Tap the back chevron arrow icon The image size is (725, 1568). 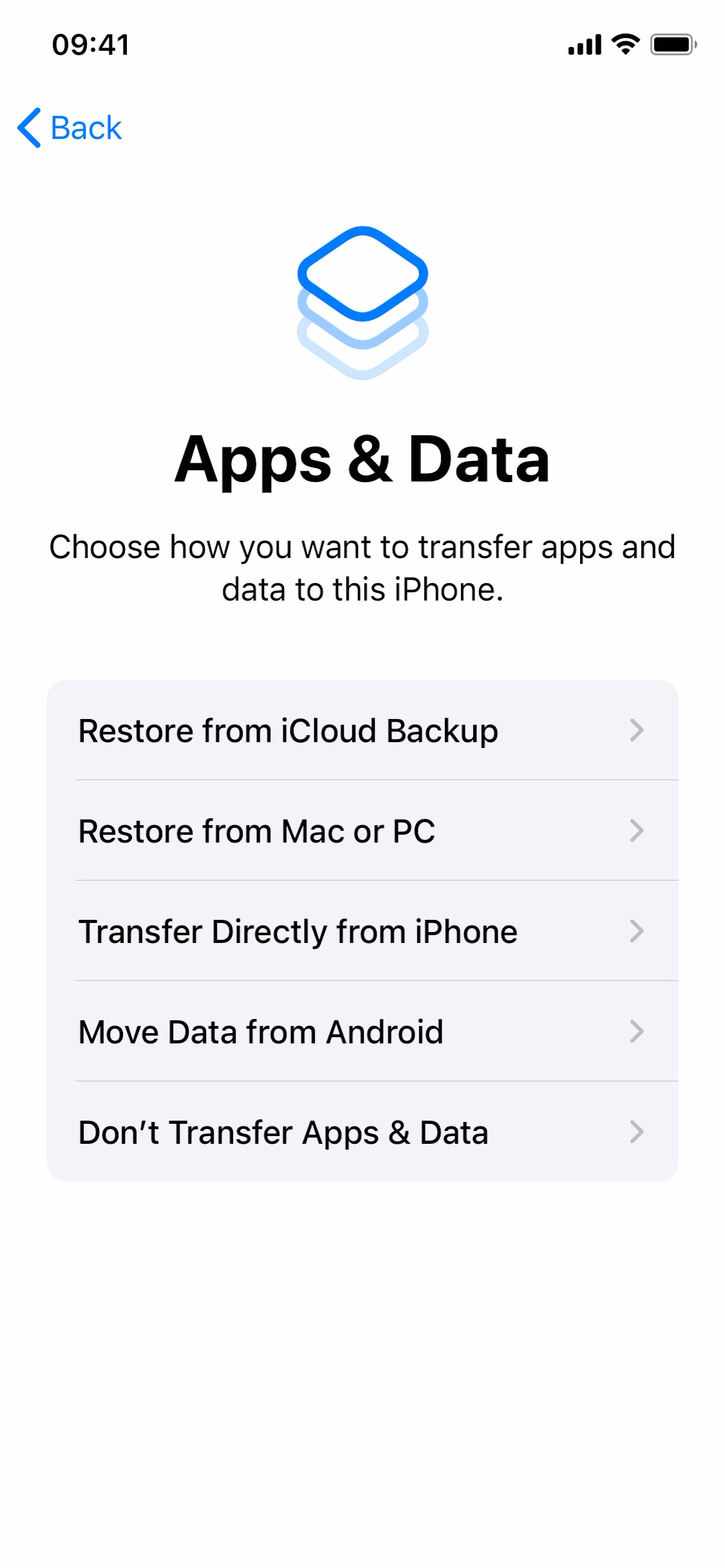coord(29,127)
